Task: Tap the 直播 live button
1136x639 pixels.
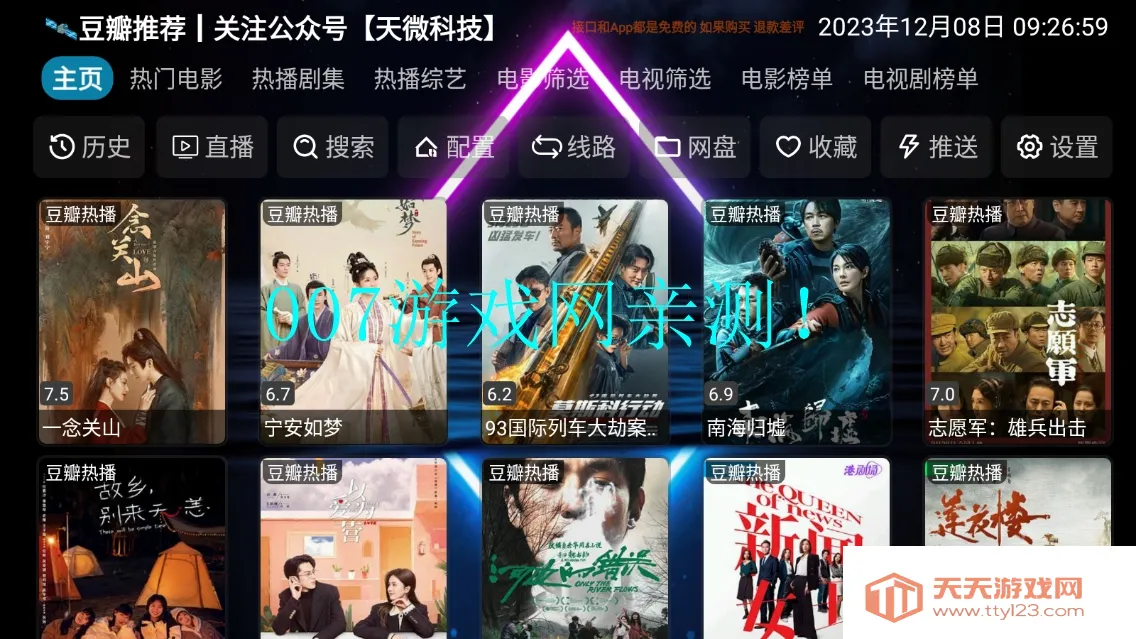Action: tap(212, 147)
